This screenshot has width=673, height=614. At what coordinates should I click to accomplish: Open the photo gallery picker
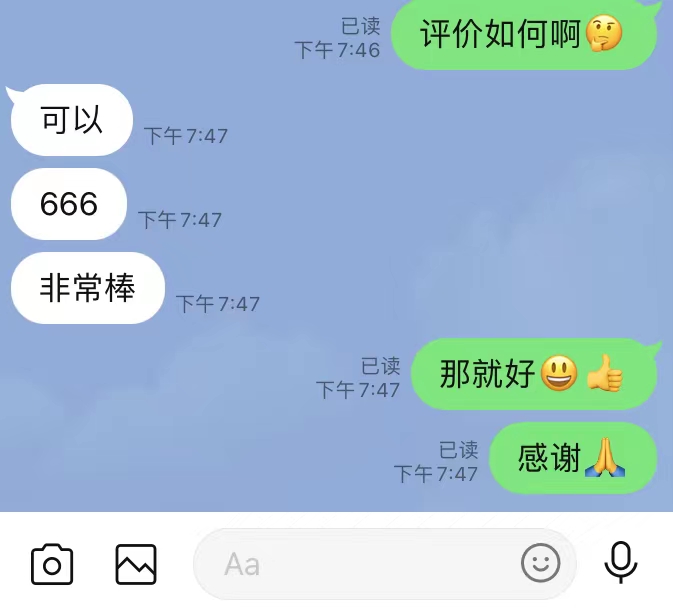pyautogui.click(x=136, y=564)
